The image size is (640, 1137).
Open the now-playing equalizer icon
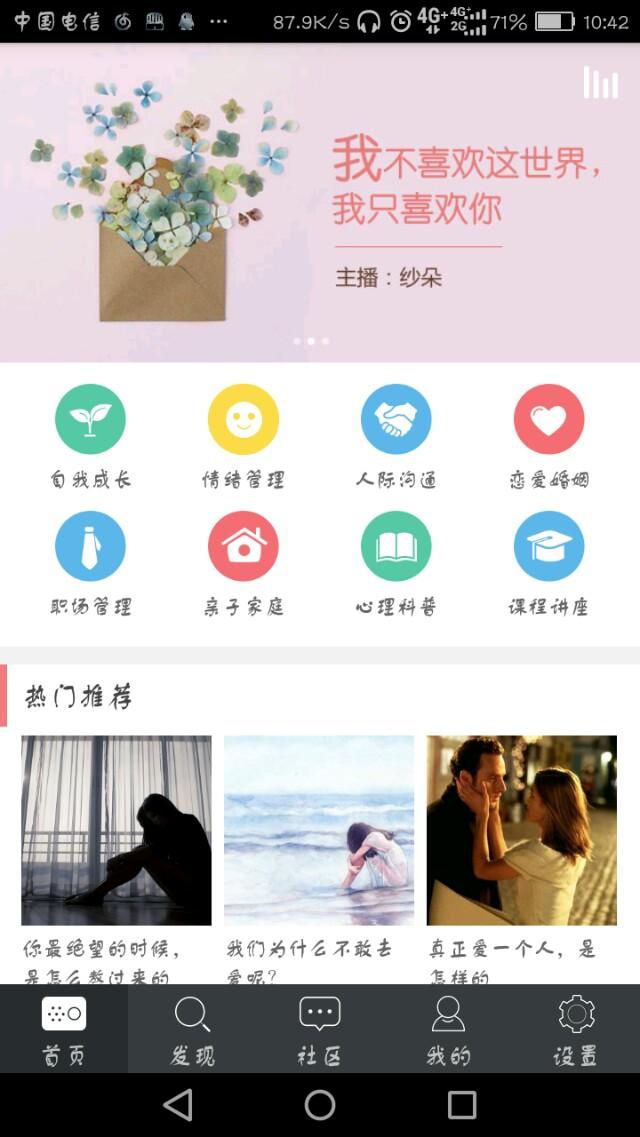pos(601,82)
